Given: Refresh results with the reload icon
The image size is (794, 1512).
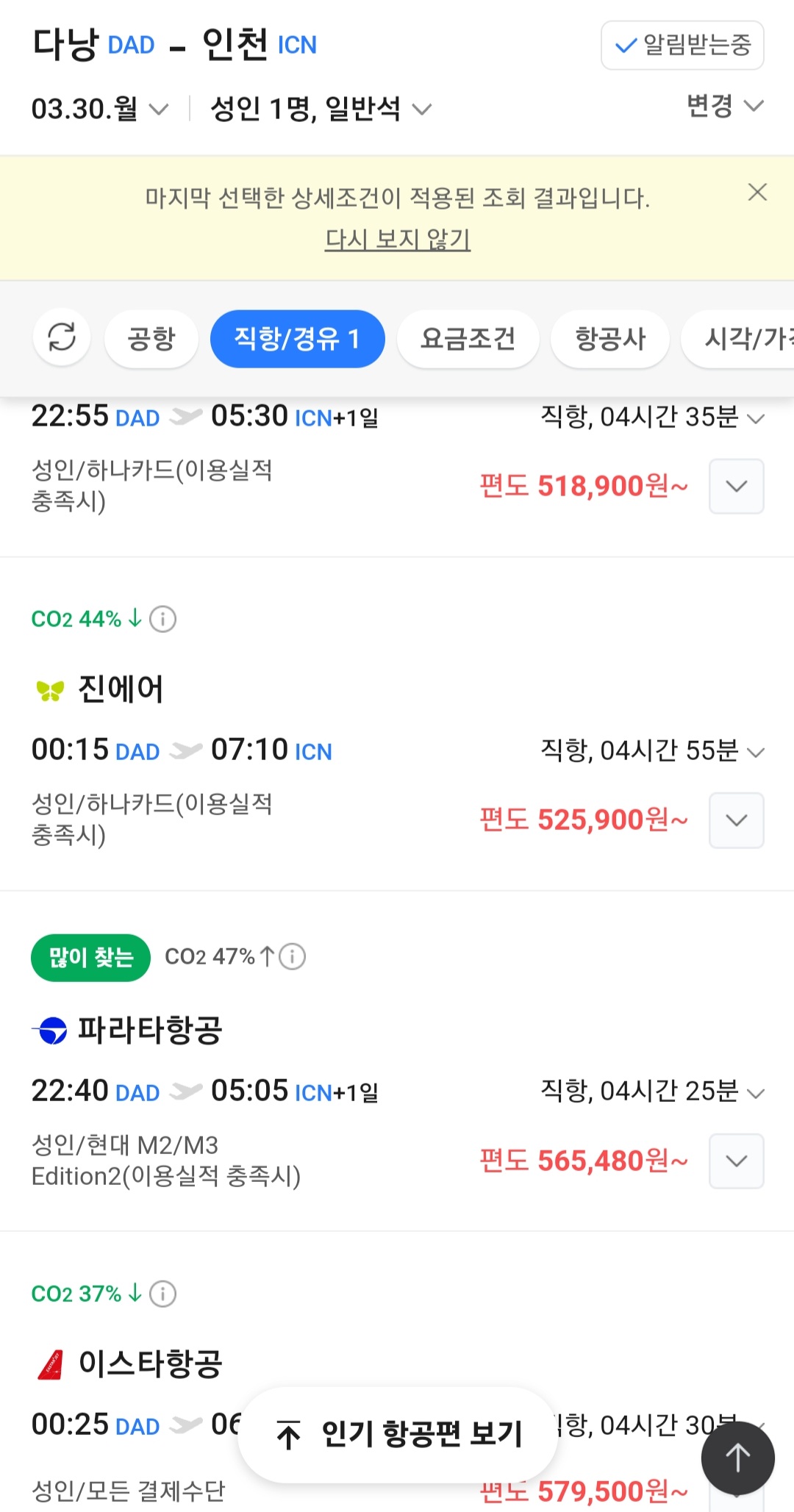Looking at the screenshot, I should click(62, 338).
